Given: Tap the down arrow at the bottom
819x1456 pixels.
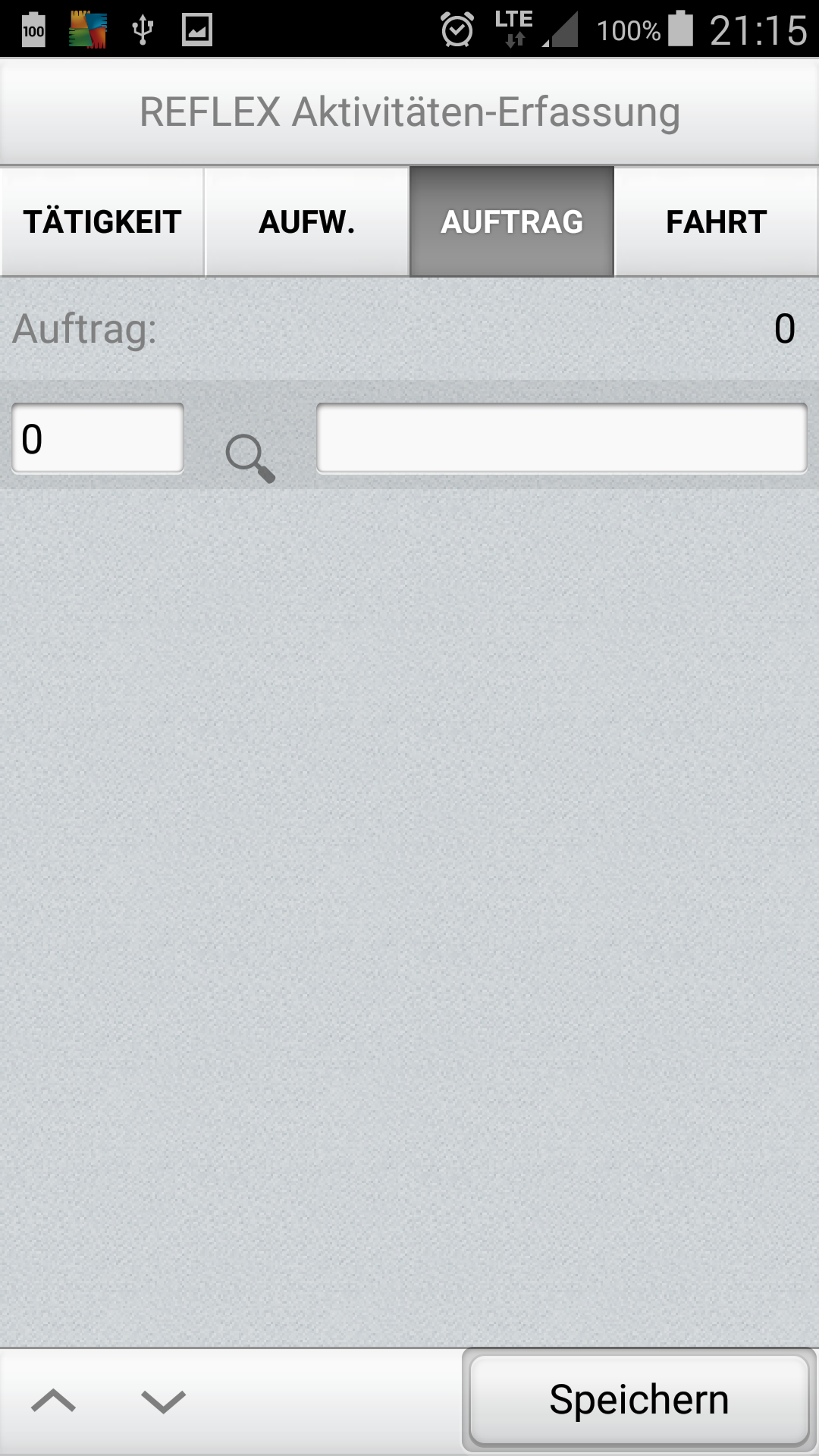Looking at the screenshot, I should coord(164,1401).
